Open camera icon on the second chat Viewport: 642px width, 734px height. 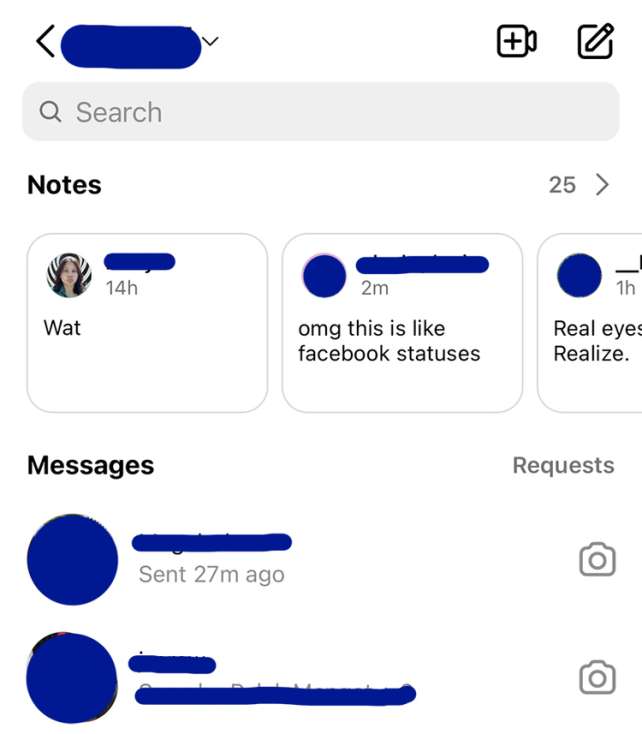pos(597,678)
